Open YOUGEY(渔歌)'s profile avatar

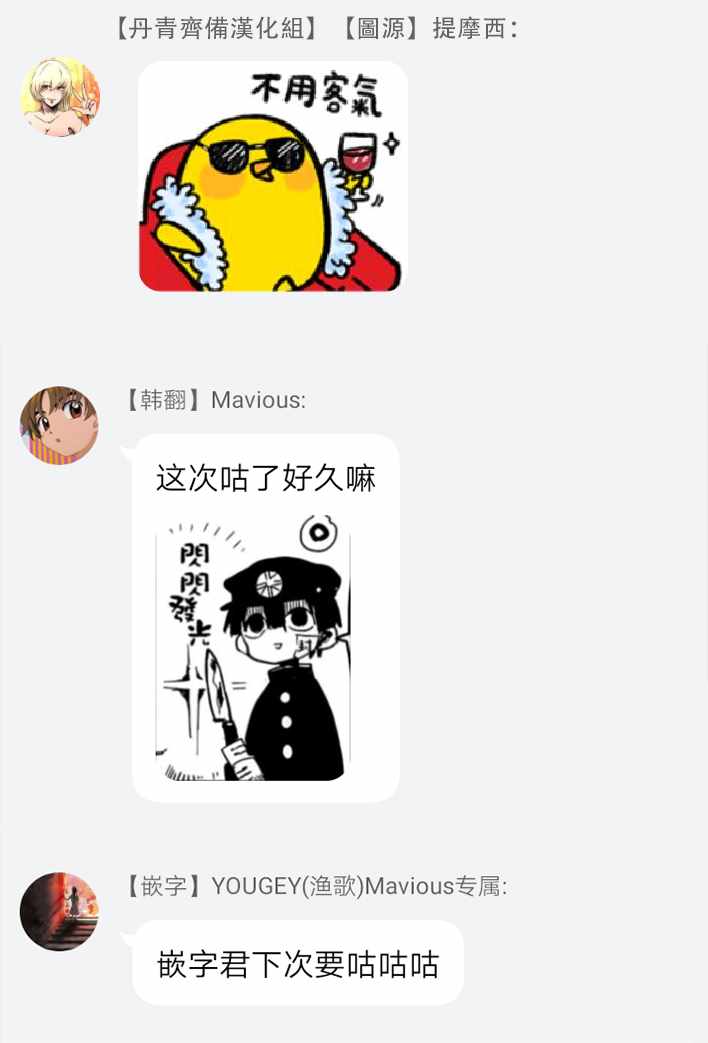(x=60, y=911)
